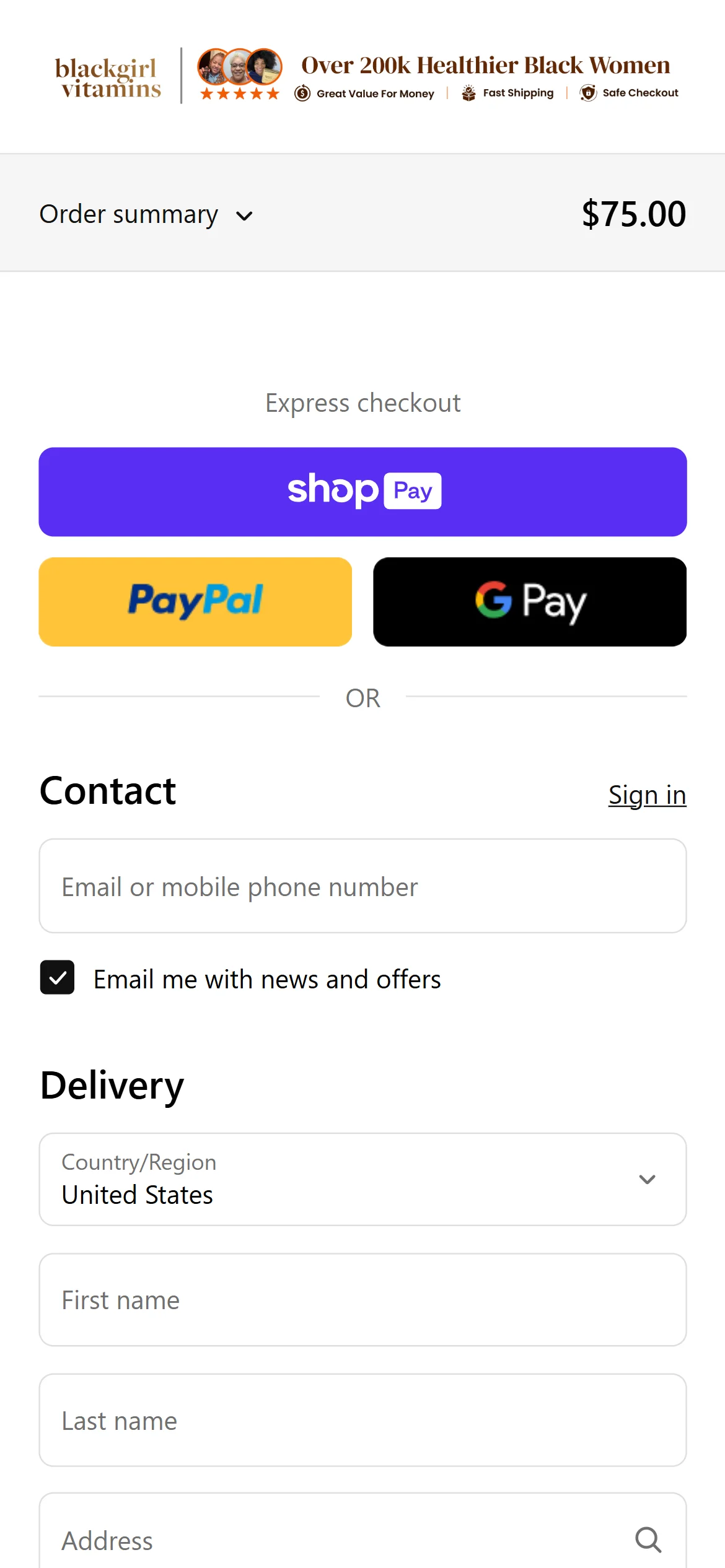The height and width of the screenshot is (1568, 725).
Task: Uncheck Email me with news and offers
Action: click(58, 977)
